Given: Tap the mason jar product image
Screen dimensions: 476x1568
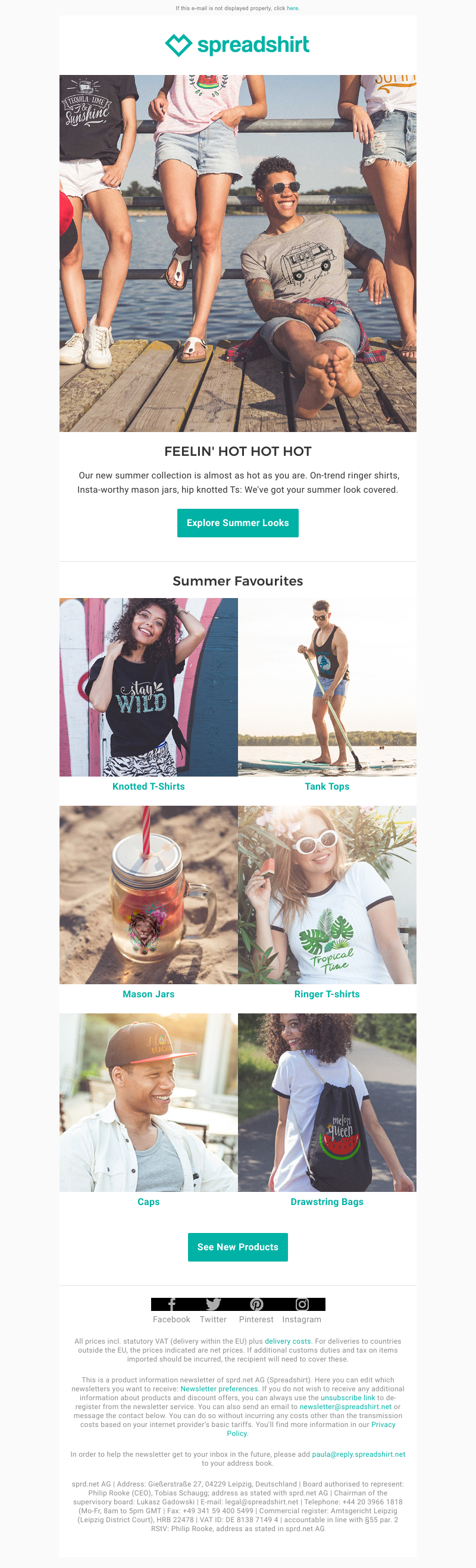Looking at the screenshot, I should pos(148,894).
